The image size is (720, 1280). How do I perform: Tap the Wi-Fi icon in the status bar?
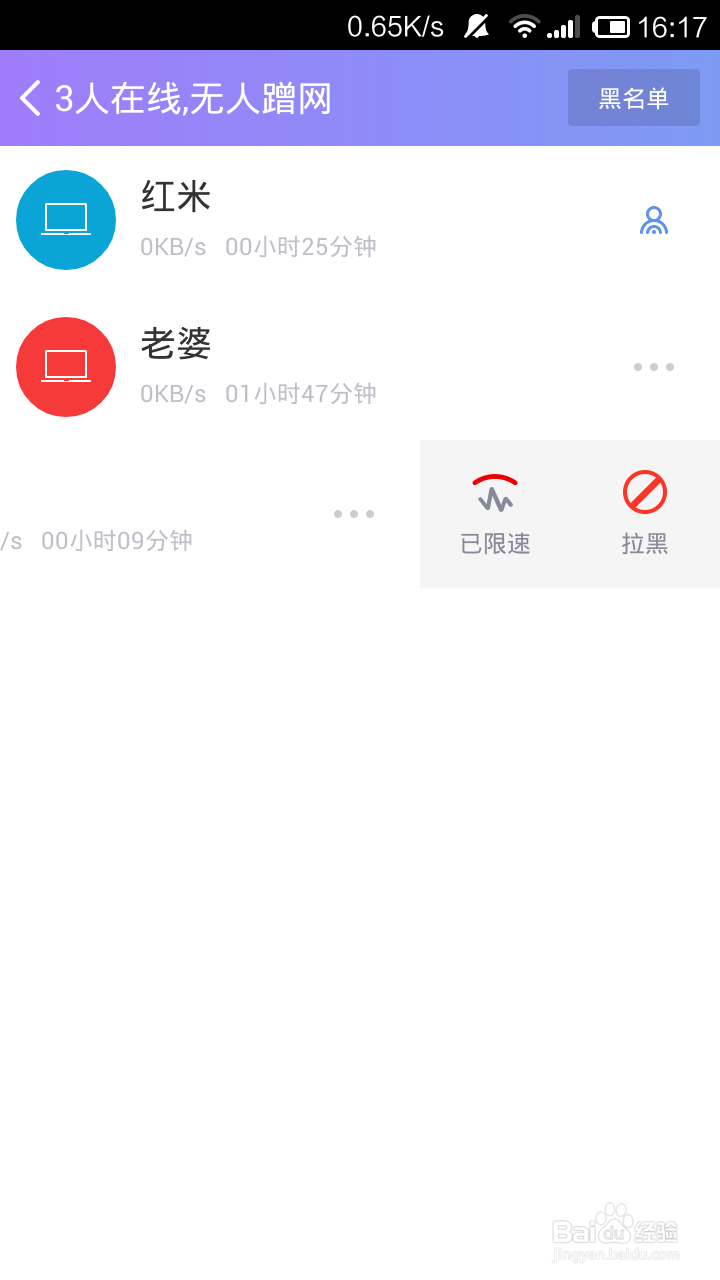pos(524,26)
